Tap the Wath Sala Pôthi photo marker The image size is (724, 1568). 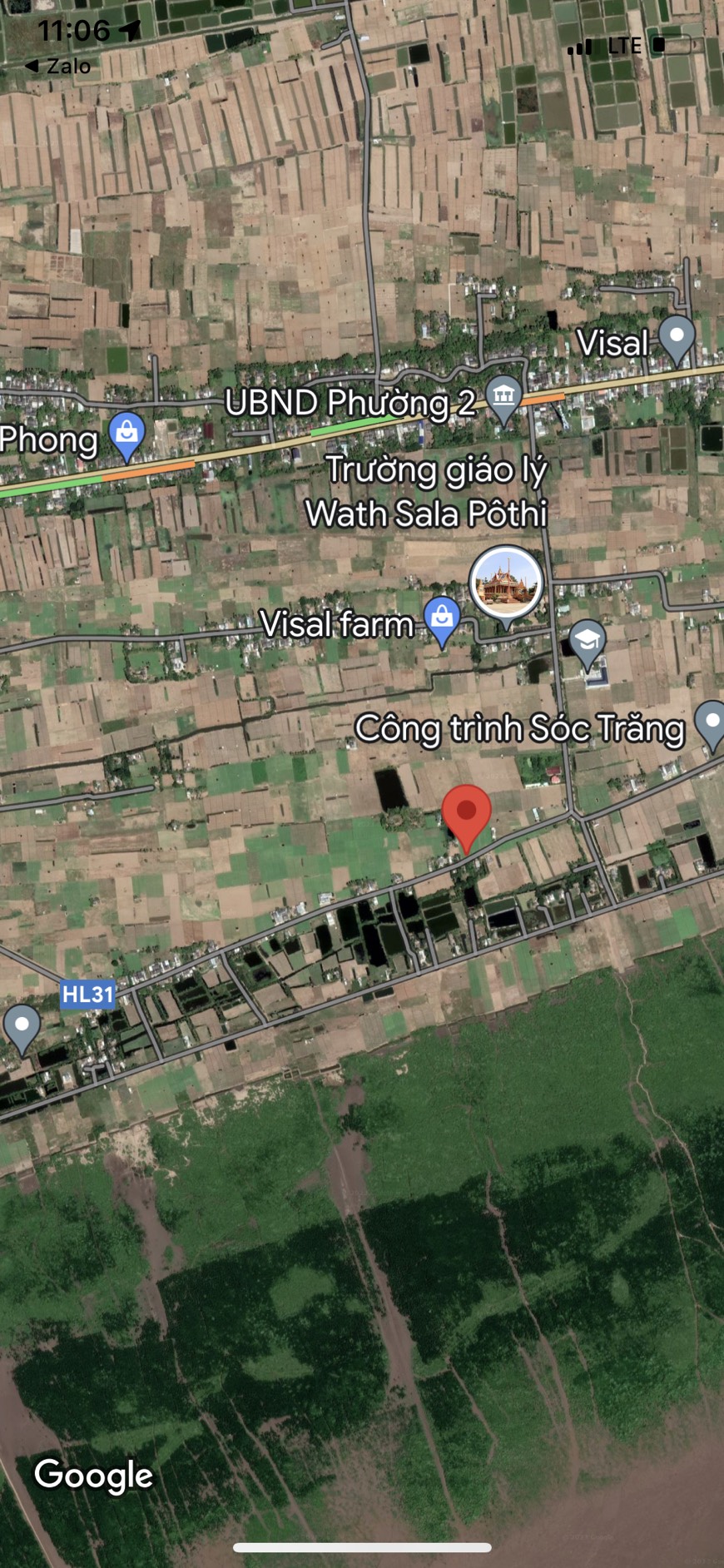(x=506, y=586)
